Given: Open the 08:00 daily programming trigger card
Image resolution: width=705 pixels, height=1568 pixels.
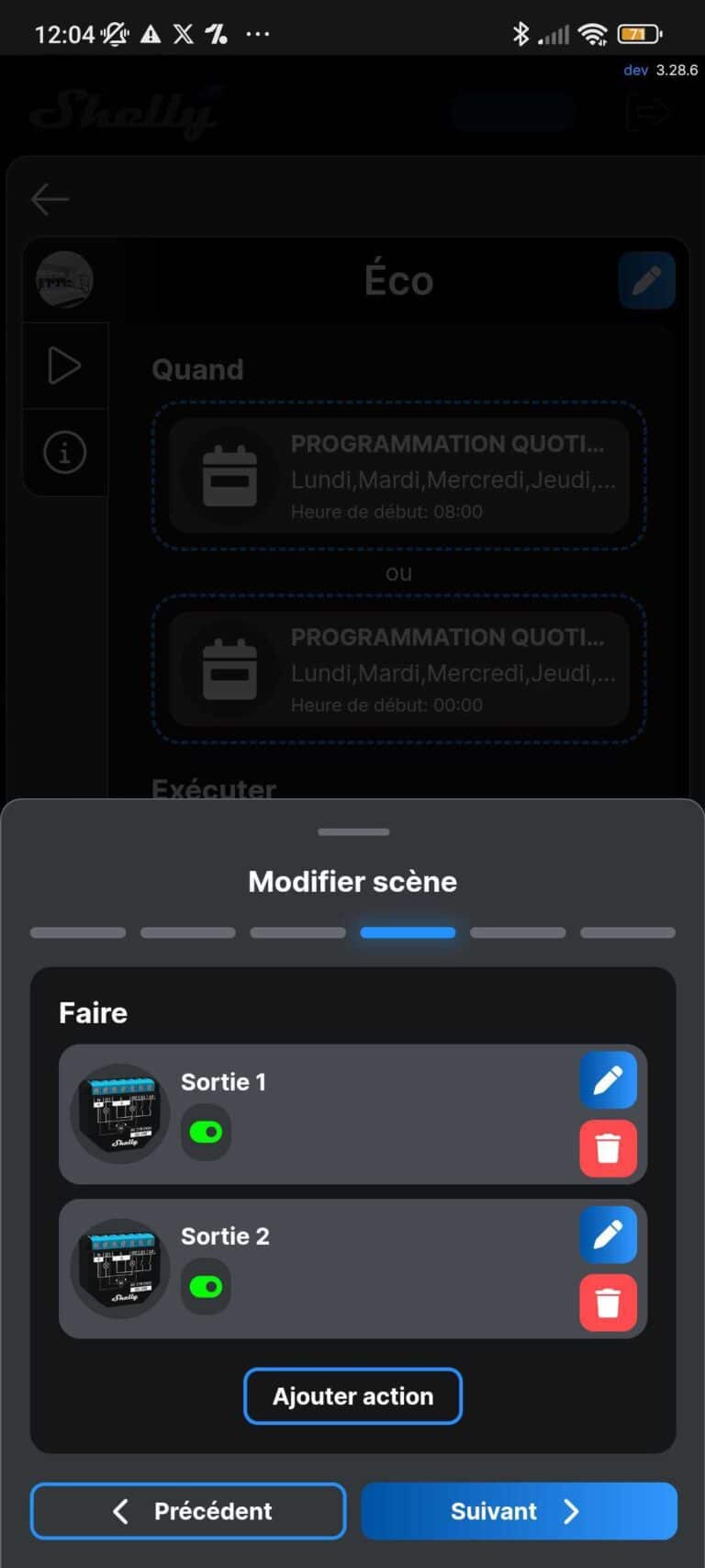Looking at the screenshot, I should pyautogui.click(x=398, y=476).
